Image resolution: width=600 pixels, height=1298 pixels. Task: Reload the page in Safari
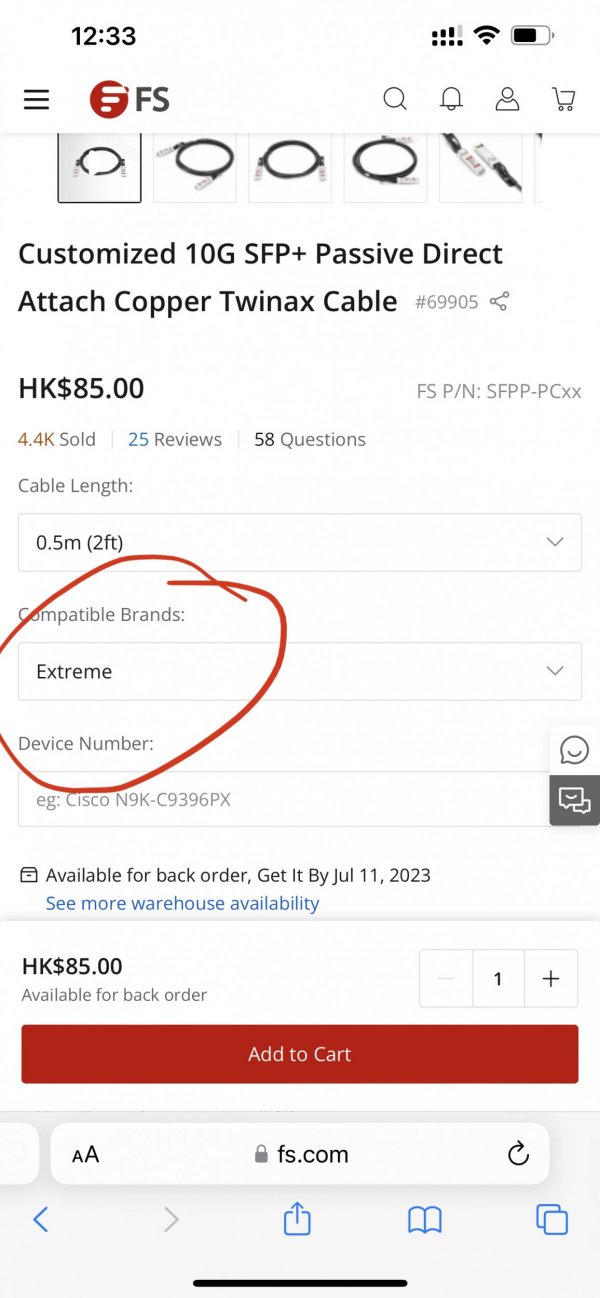pos(518,1154)
